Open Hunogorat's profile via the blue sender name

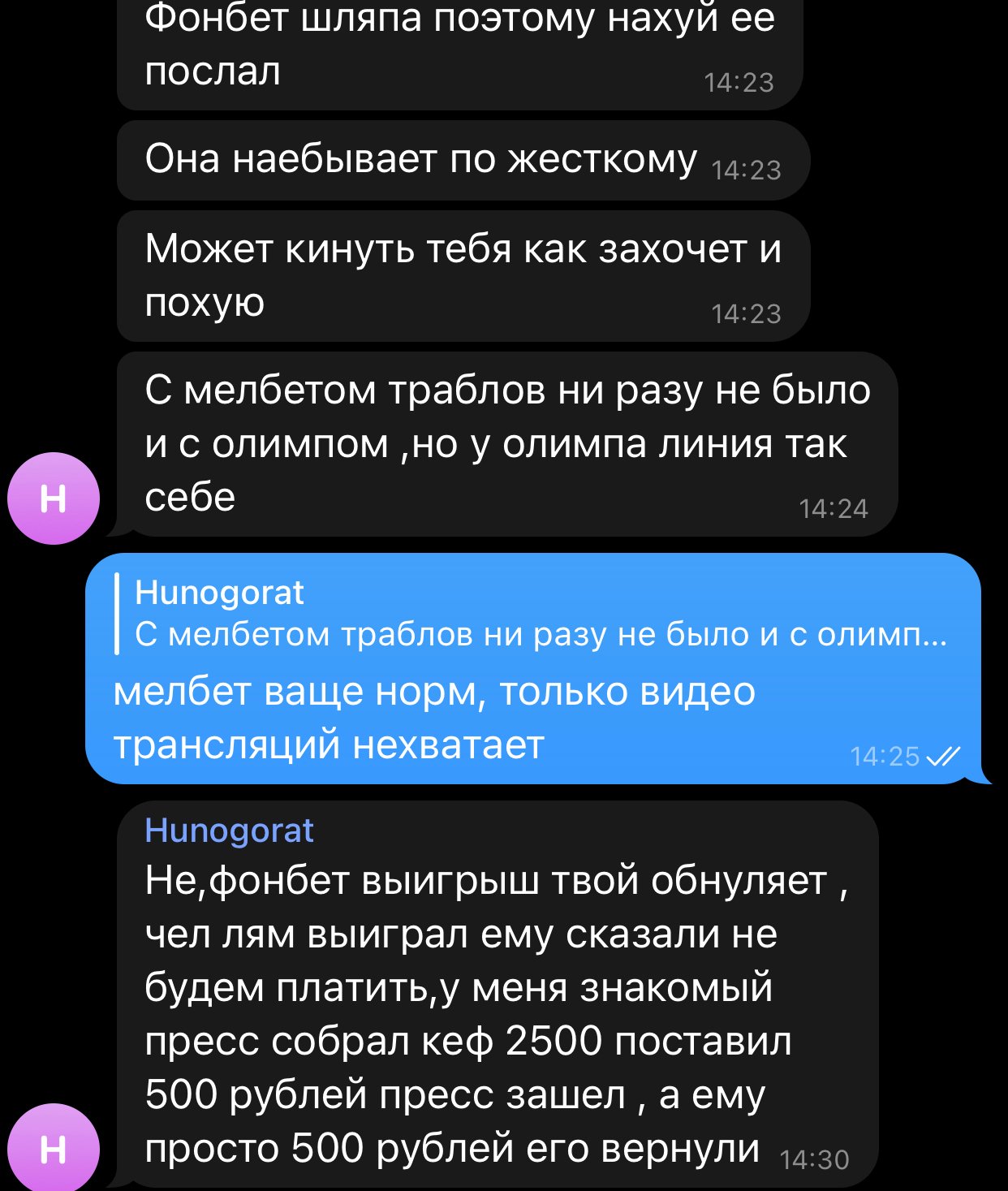click(x=229, y=831)
